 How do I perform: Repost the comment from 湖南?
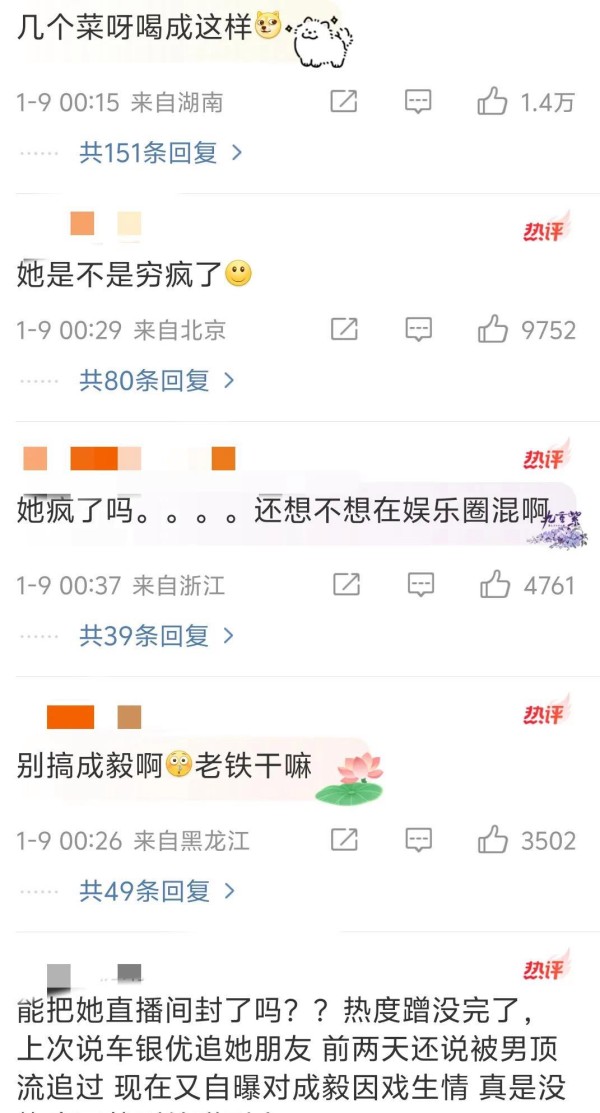[x=344, y=102]
